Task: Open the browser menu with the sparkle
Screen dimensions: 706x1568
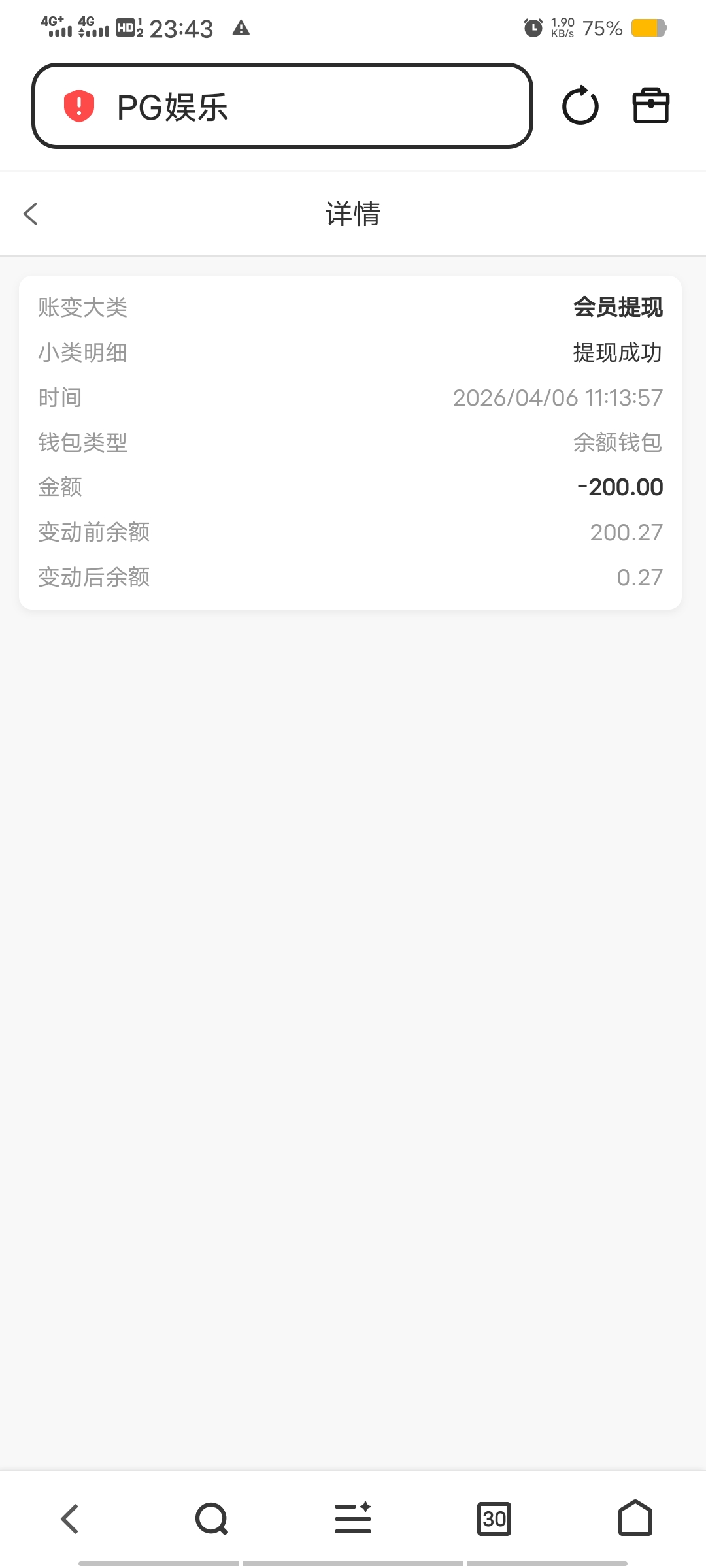Action: coord(353,1518)
